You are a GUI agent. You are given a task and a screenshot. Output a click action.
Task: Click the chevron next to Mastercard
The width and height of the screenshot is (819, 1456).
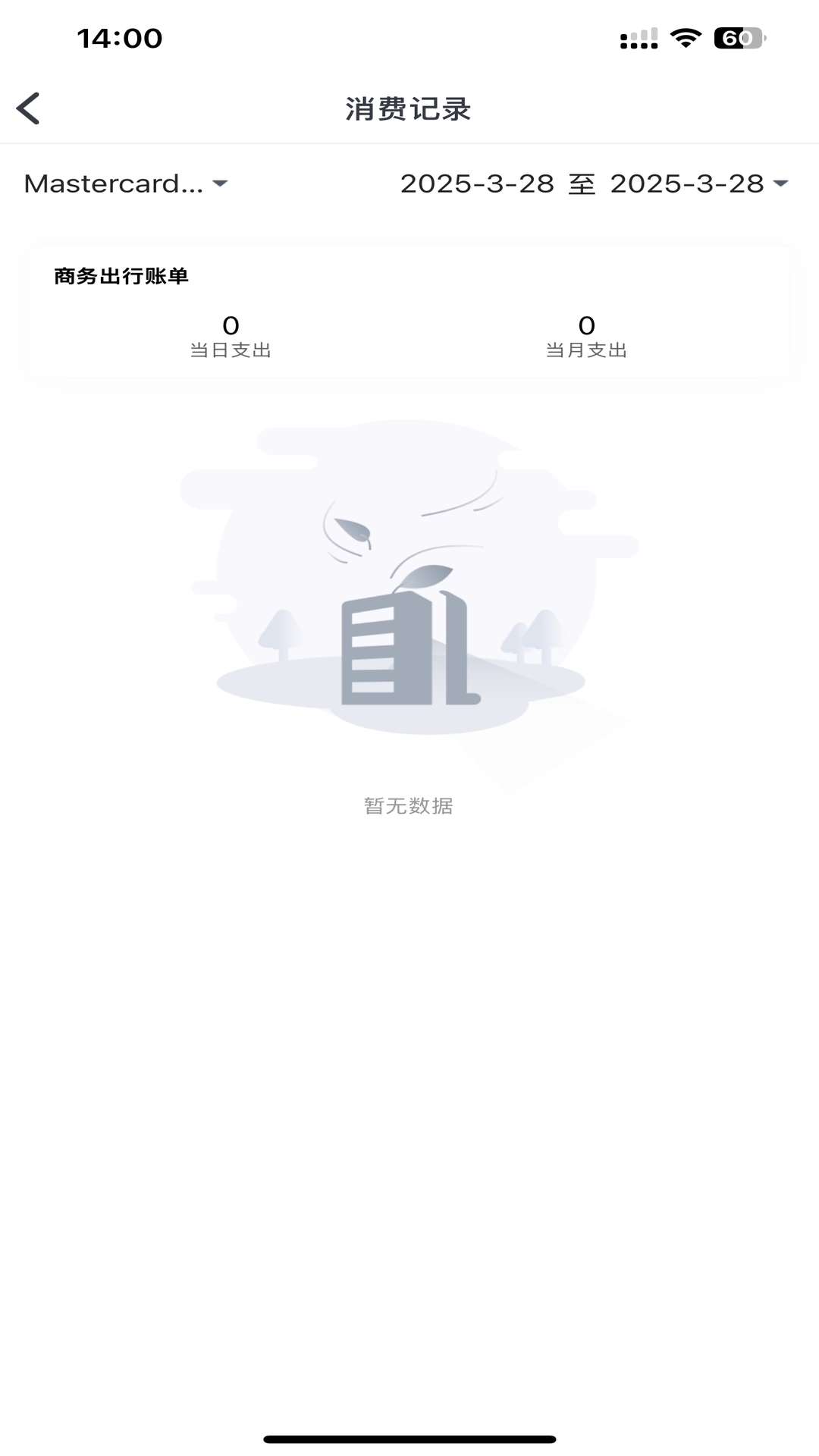221,184
